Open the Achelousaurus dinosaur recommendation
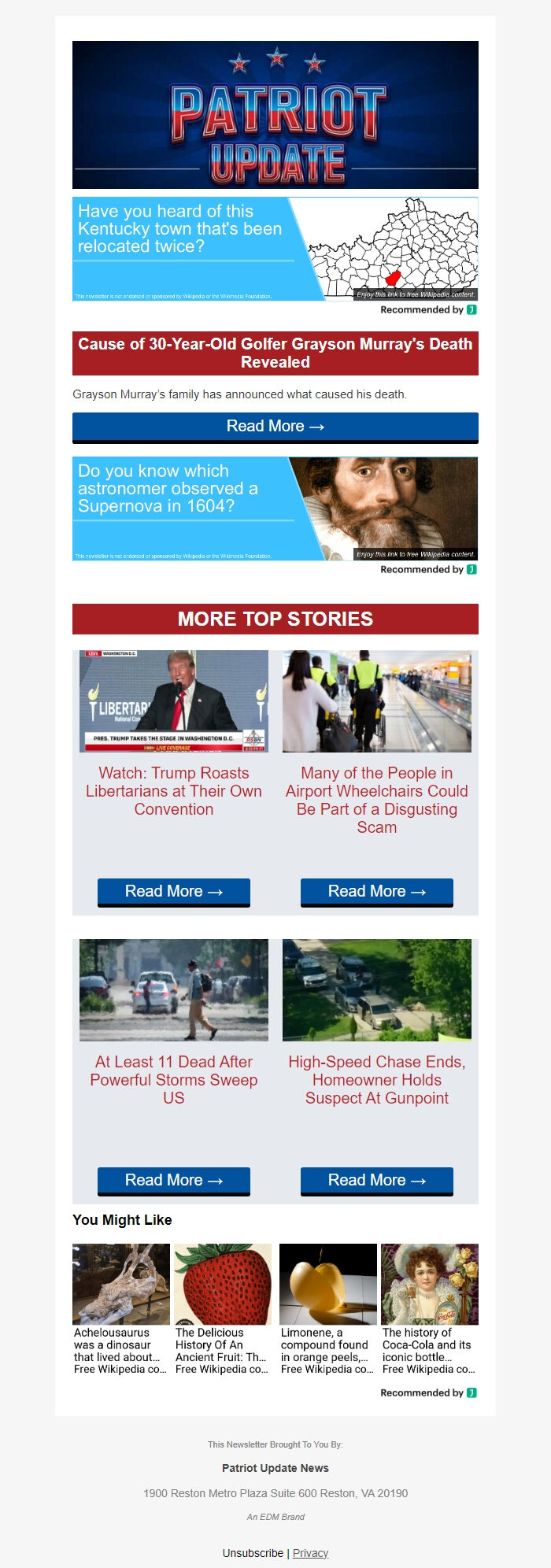This screenshot has height=1568, width=551. point(120,1309)
